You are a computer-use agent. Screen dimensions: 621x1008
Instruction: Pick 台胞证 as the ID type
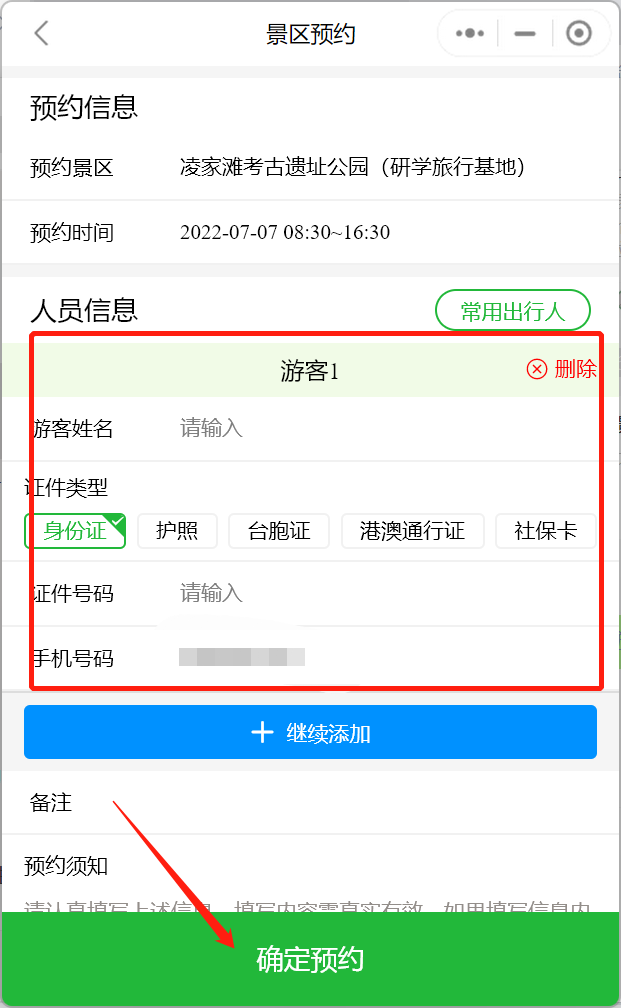pyautogui.click(x=279, y=531)
